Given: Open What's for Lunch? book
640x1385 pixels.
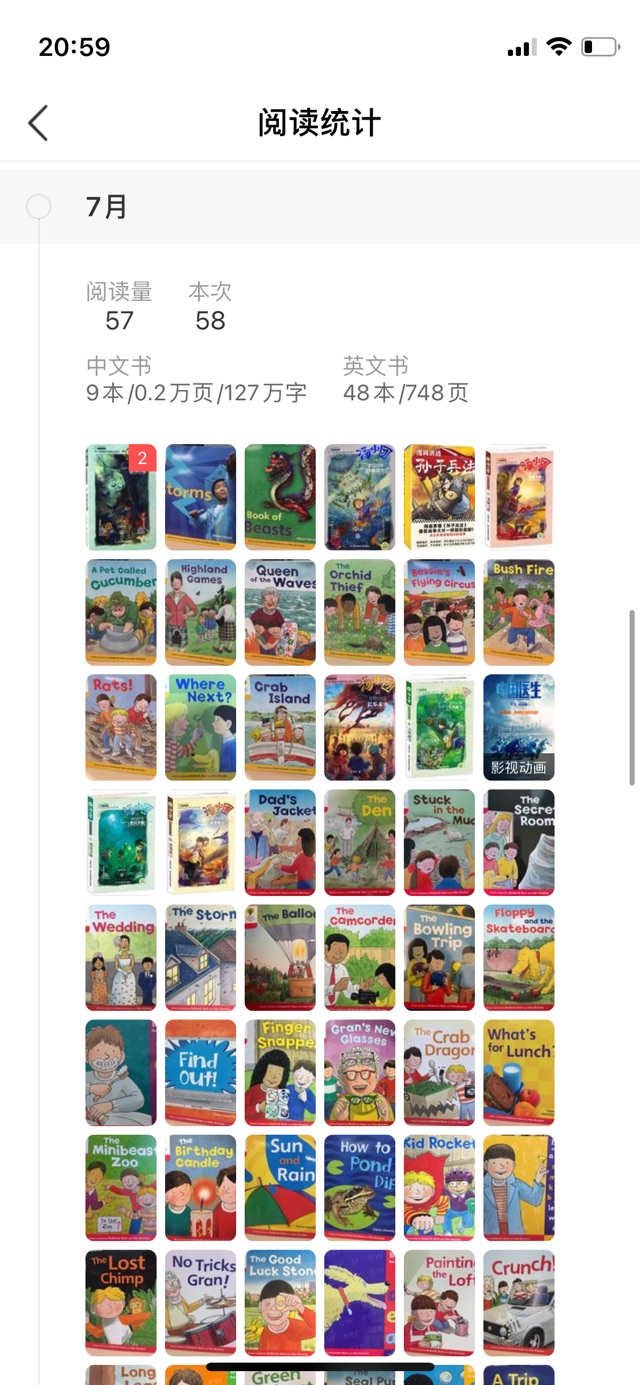Looking at the screenshot, I should pos(518,1072).
